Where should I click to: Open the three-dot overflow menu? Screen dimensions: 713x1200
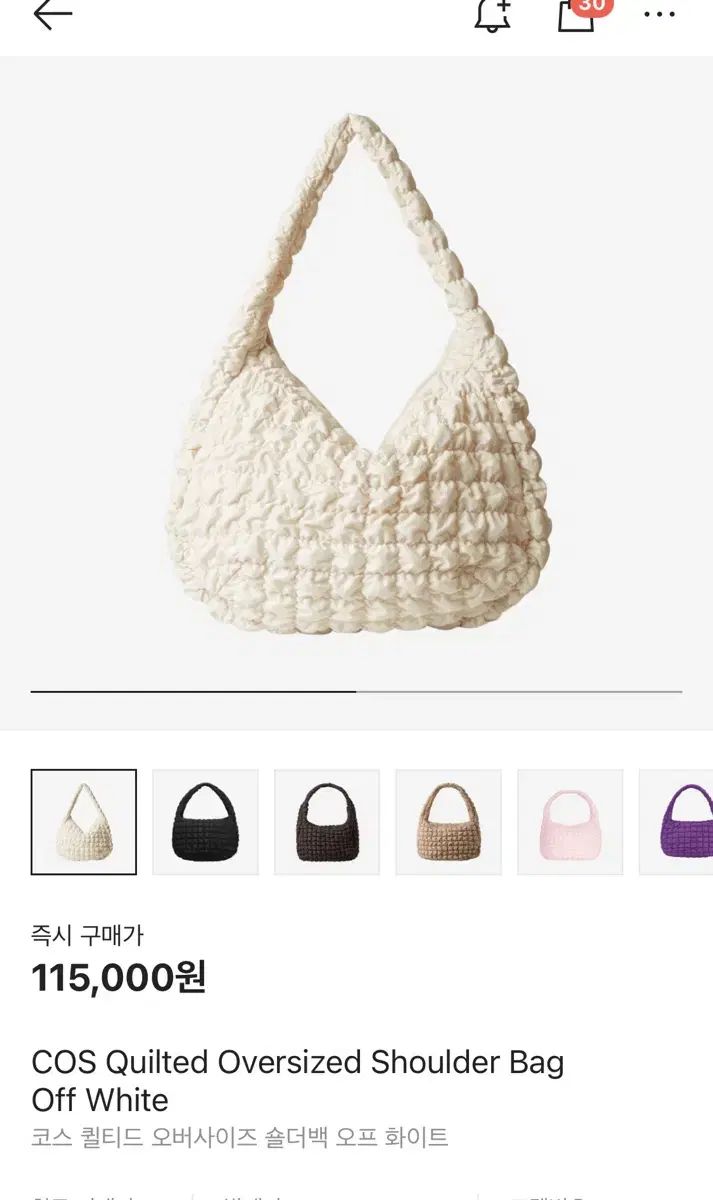coord(660,15)
